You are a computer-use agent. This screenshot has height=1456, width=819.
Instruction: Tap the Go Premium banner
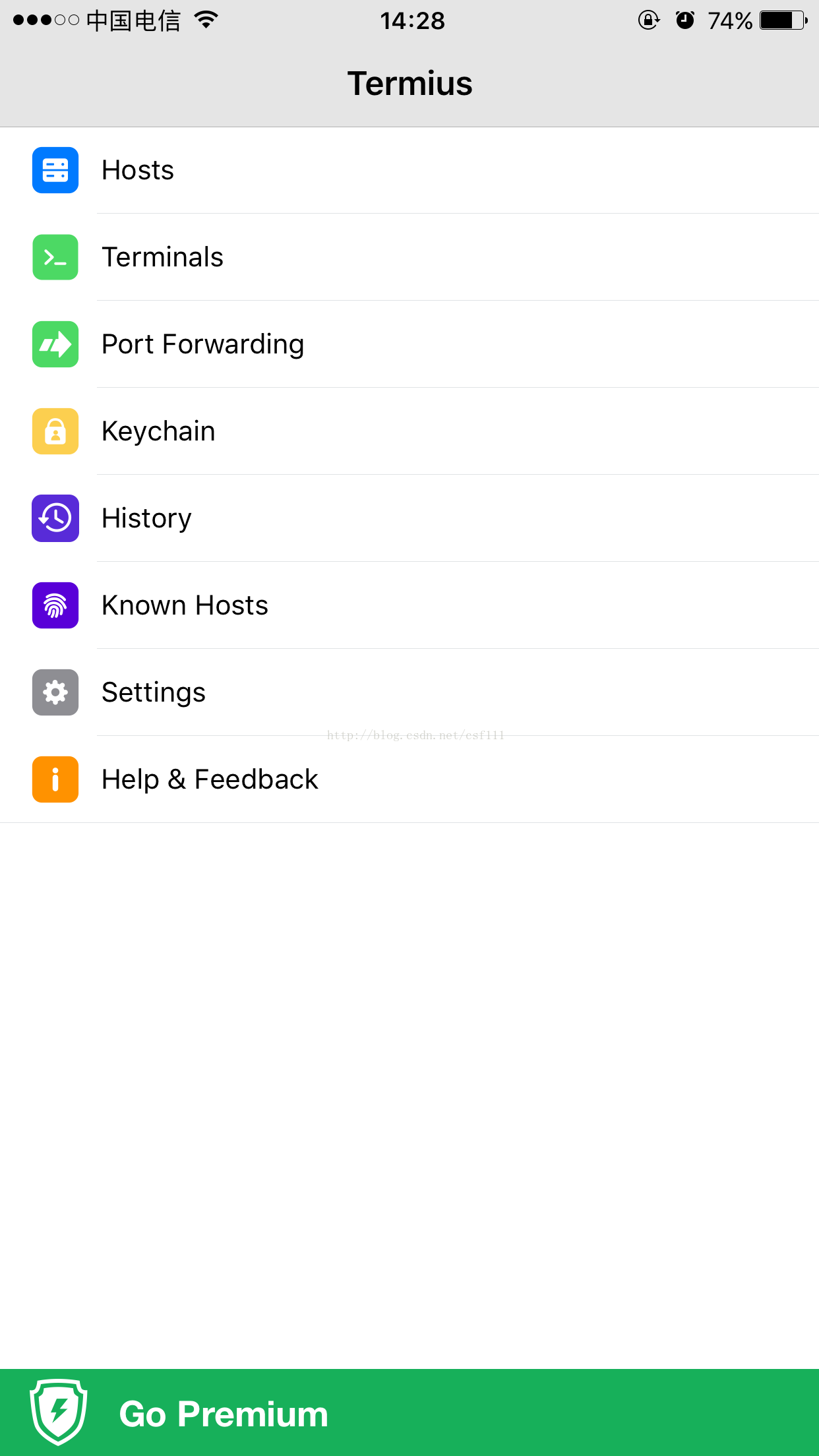point(409,1412)
